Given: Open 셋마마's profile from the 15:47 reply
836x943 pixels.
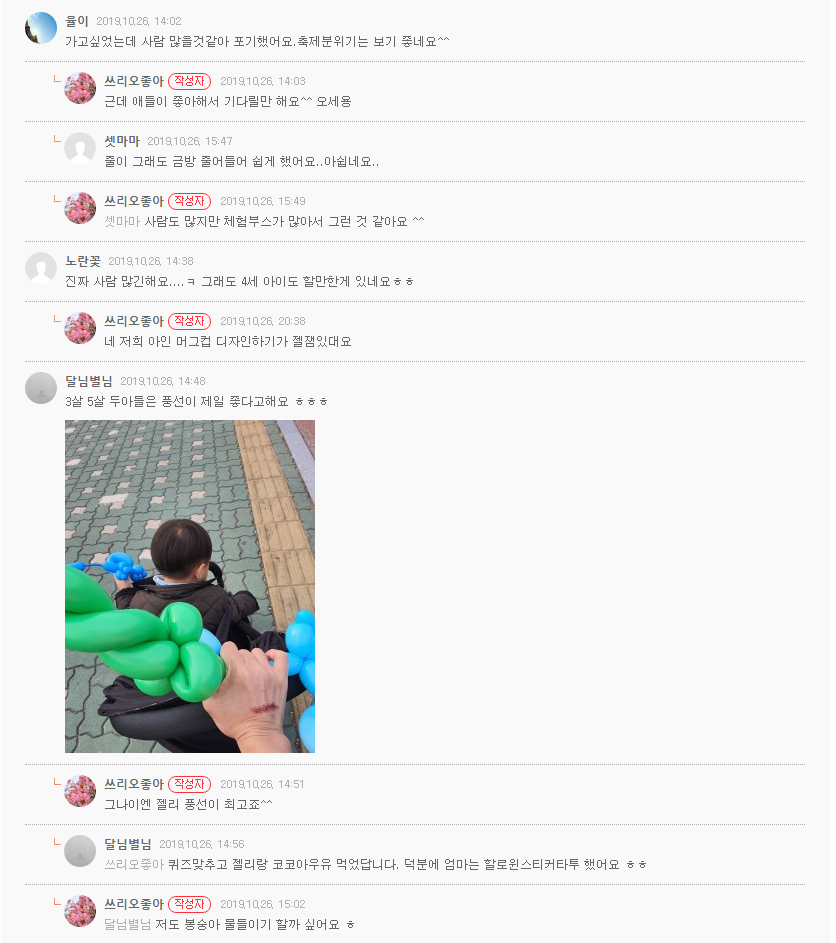Looking at the screenshot, I should (122, 141).
